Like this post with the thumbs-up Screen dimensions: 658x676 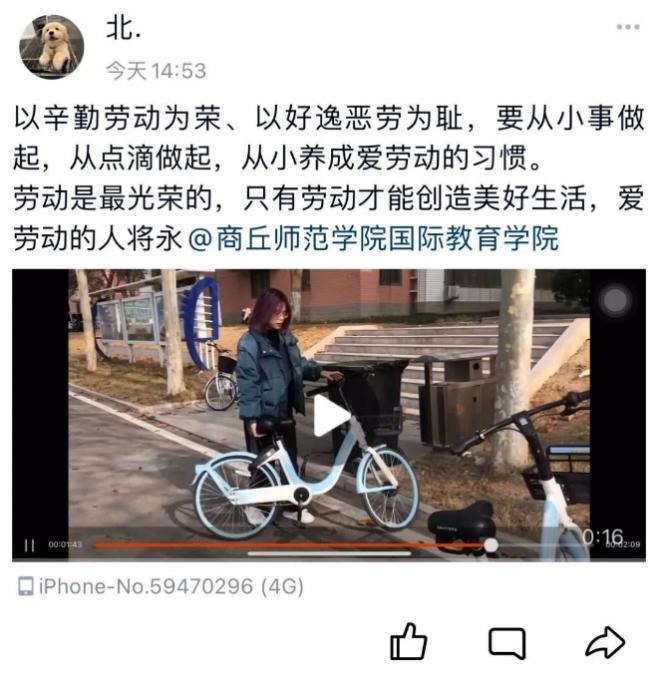point(408,642)
